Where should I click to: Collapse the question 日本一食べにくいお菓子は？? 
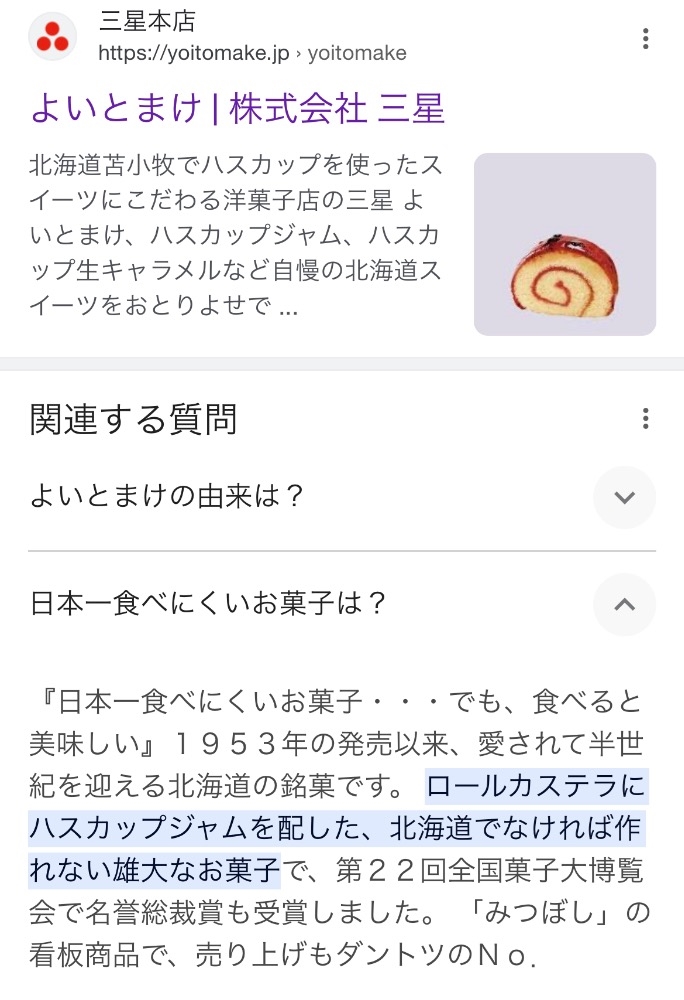tap(342, 603)
